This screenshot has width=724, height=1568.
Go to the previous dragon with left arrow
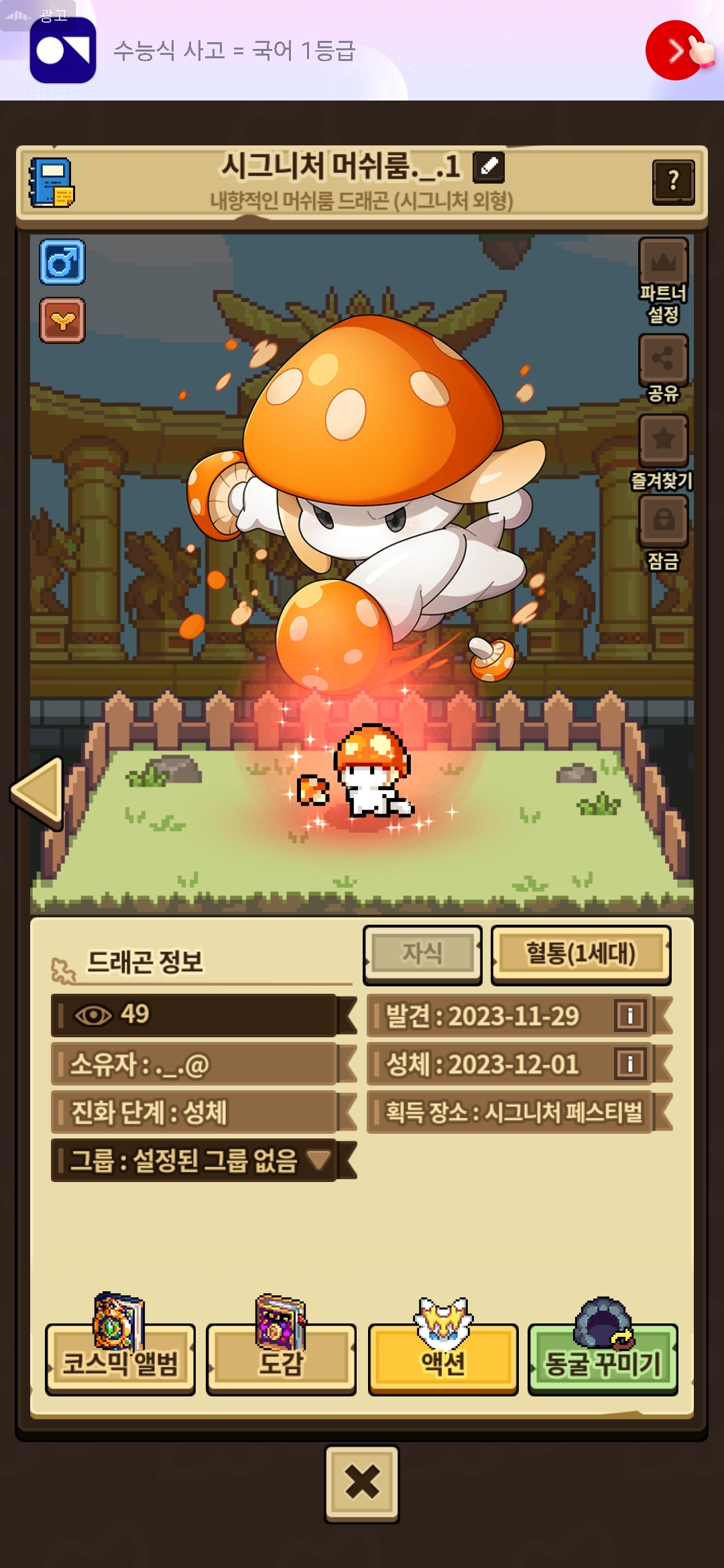(x=39, y=793)
